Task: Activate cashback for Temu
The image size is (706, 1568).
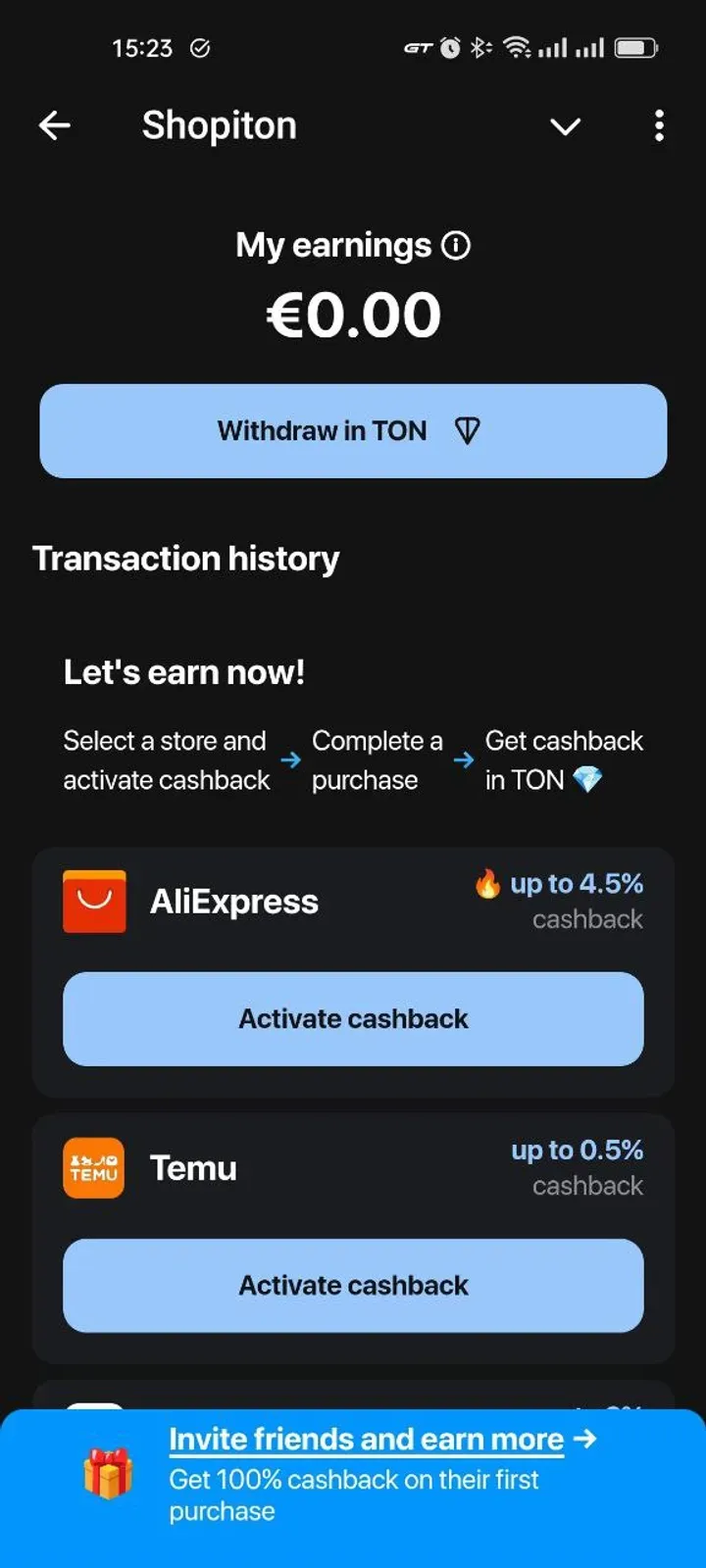Action: pyautogui.click(x=353, y=1286)
